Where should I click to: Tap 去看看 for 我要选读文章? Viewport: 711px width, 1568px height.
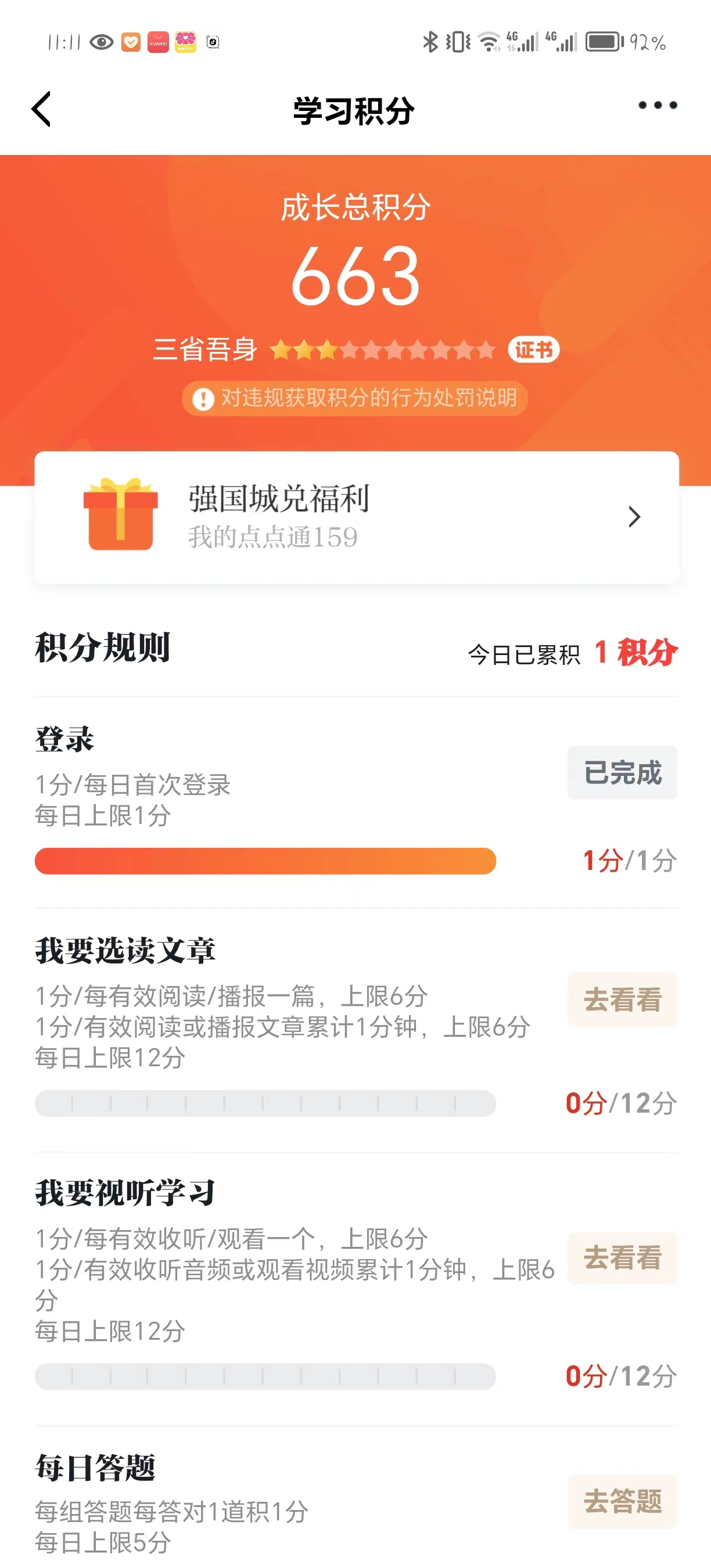tap(622, 999)
